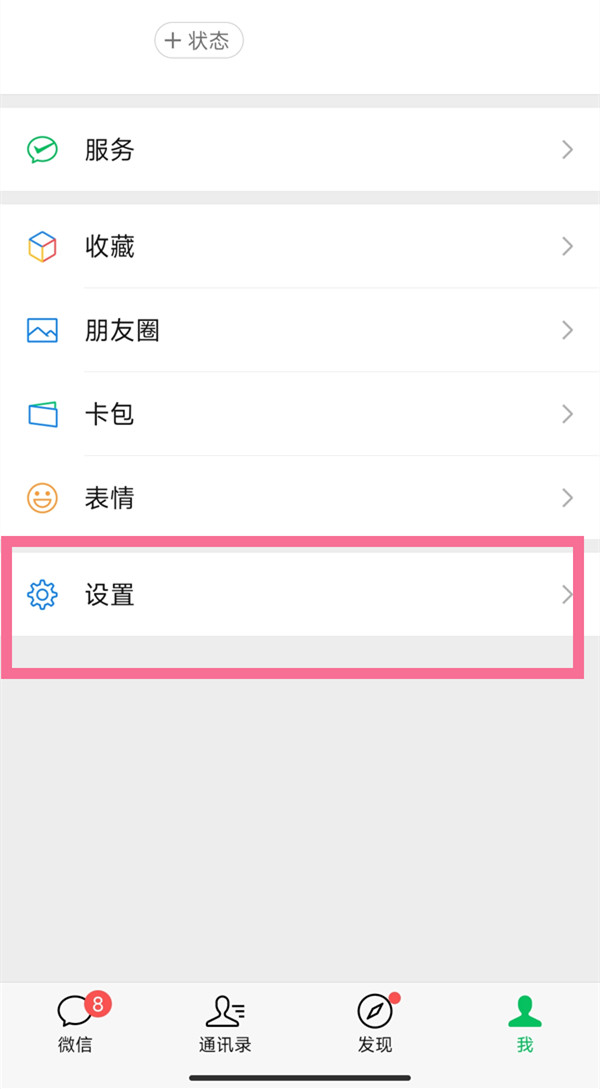Select the 我 profile tab

[525, 1025]
